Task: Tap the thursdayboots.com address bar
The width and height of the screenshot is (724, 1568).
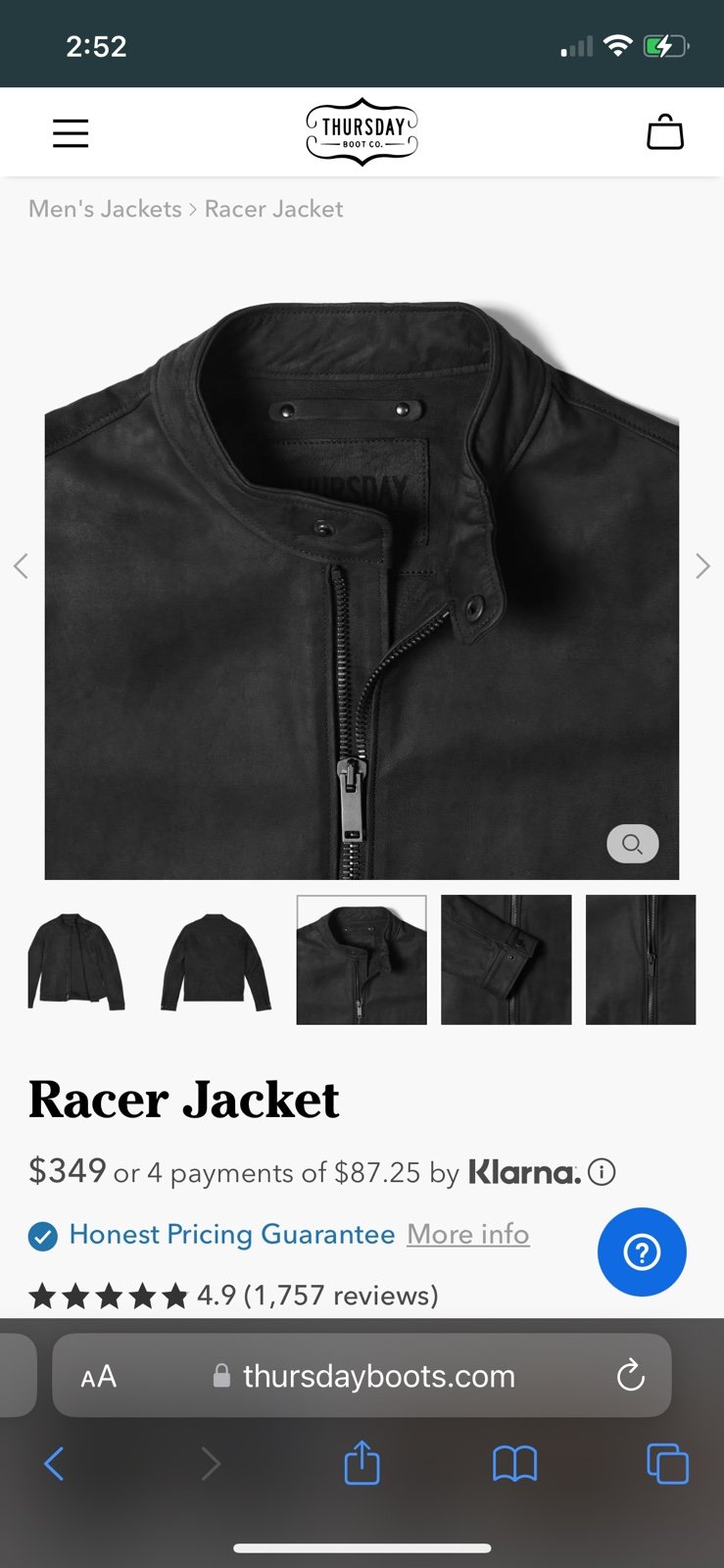Action: tap(364, 1376)
